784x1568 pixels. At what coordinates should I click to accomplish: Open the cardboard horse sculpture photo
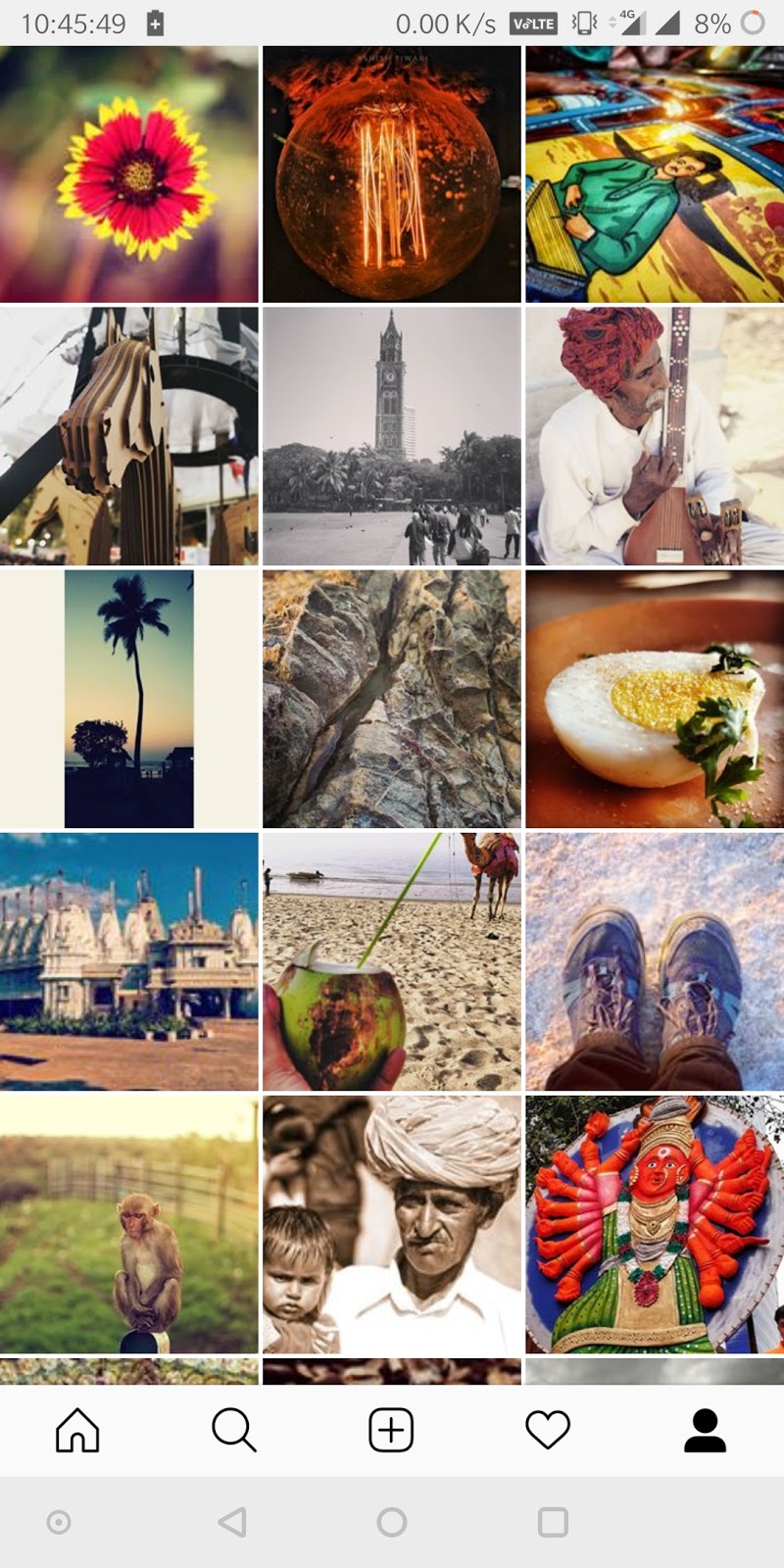129,436
